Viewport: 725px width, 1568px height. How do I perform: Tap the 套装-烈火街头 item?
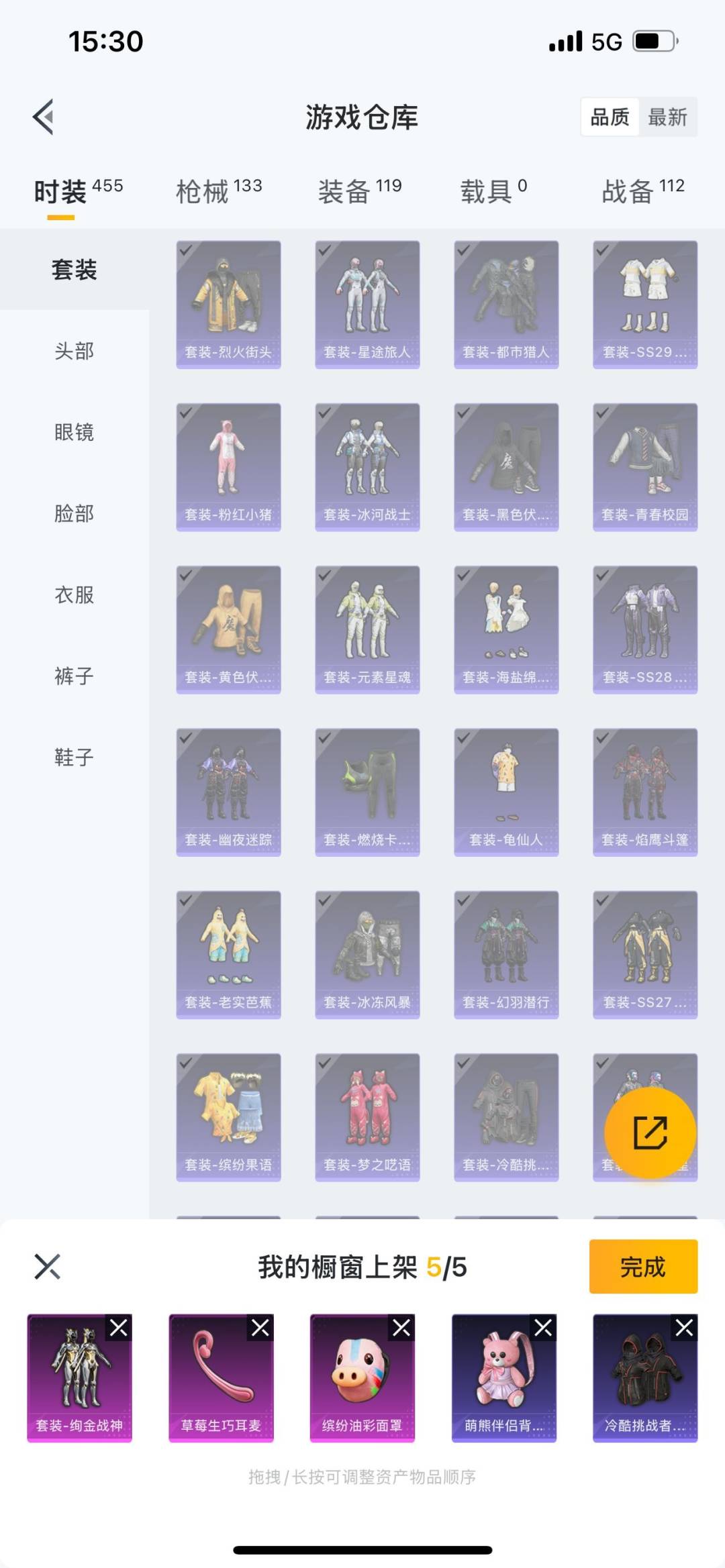(x=228, y=304)
